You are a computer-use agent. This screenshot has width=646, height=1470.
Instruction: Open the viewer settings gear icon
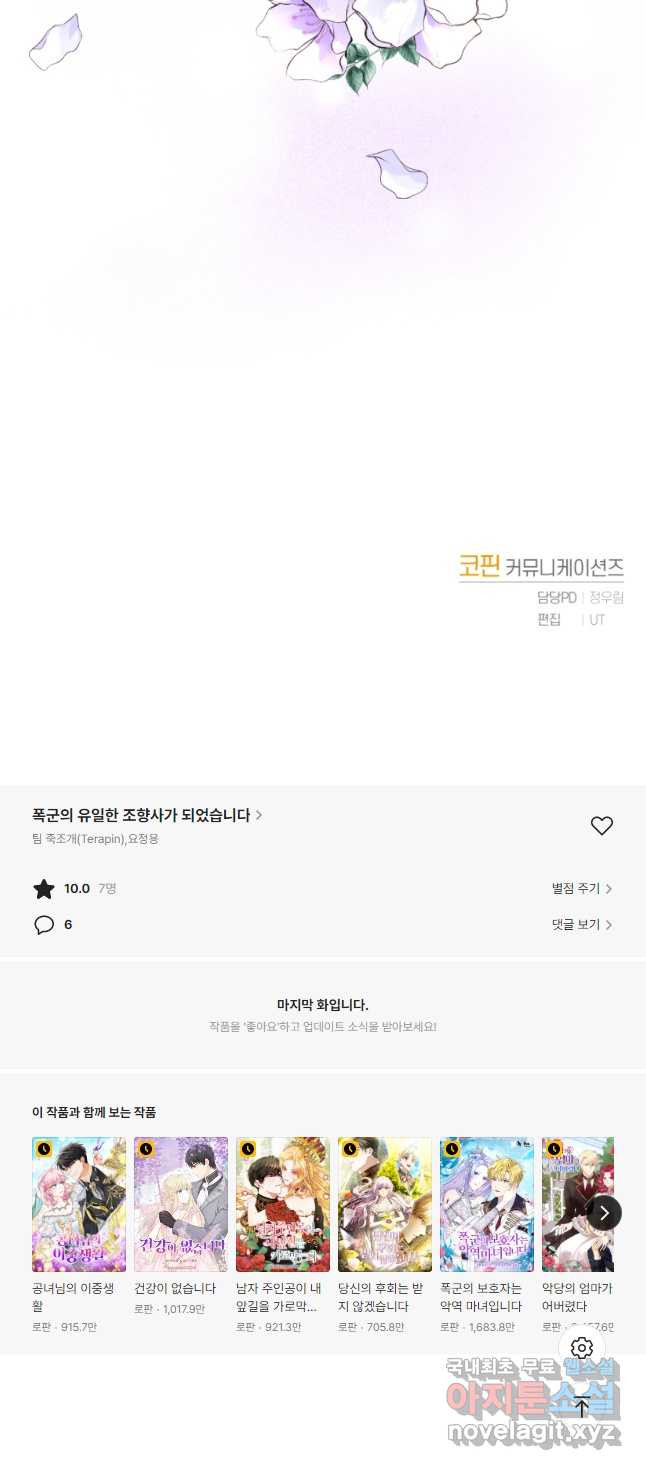(x=581, y=1347)
